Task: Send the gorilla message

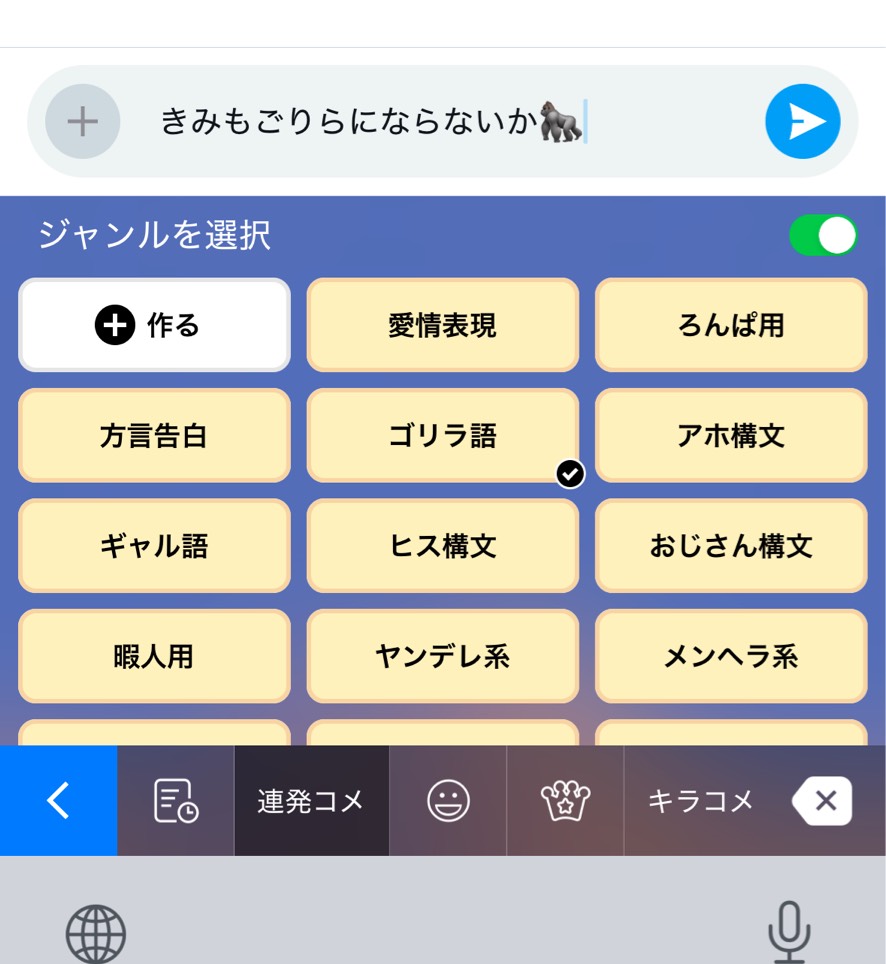Action: pyautogui.click(x=802, y=122)
